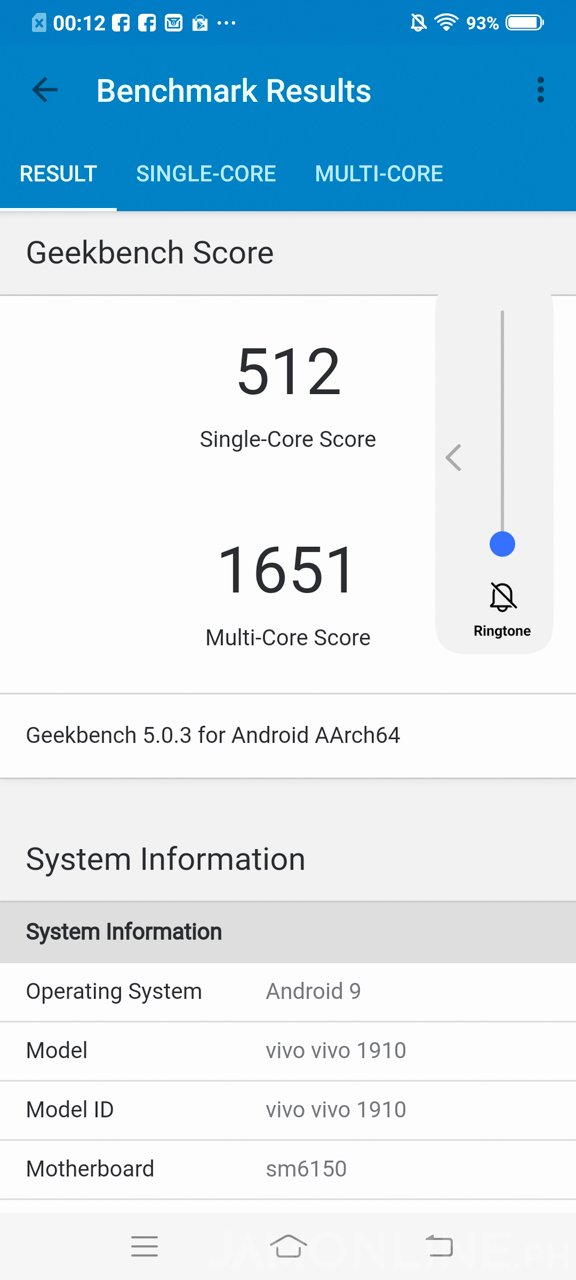The width and height of the screenshot is (576, 1280).
Task: Open the overflow menu
Action: point(540,90)
